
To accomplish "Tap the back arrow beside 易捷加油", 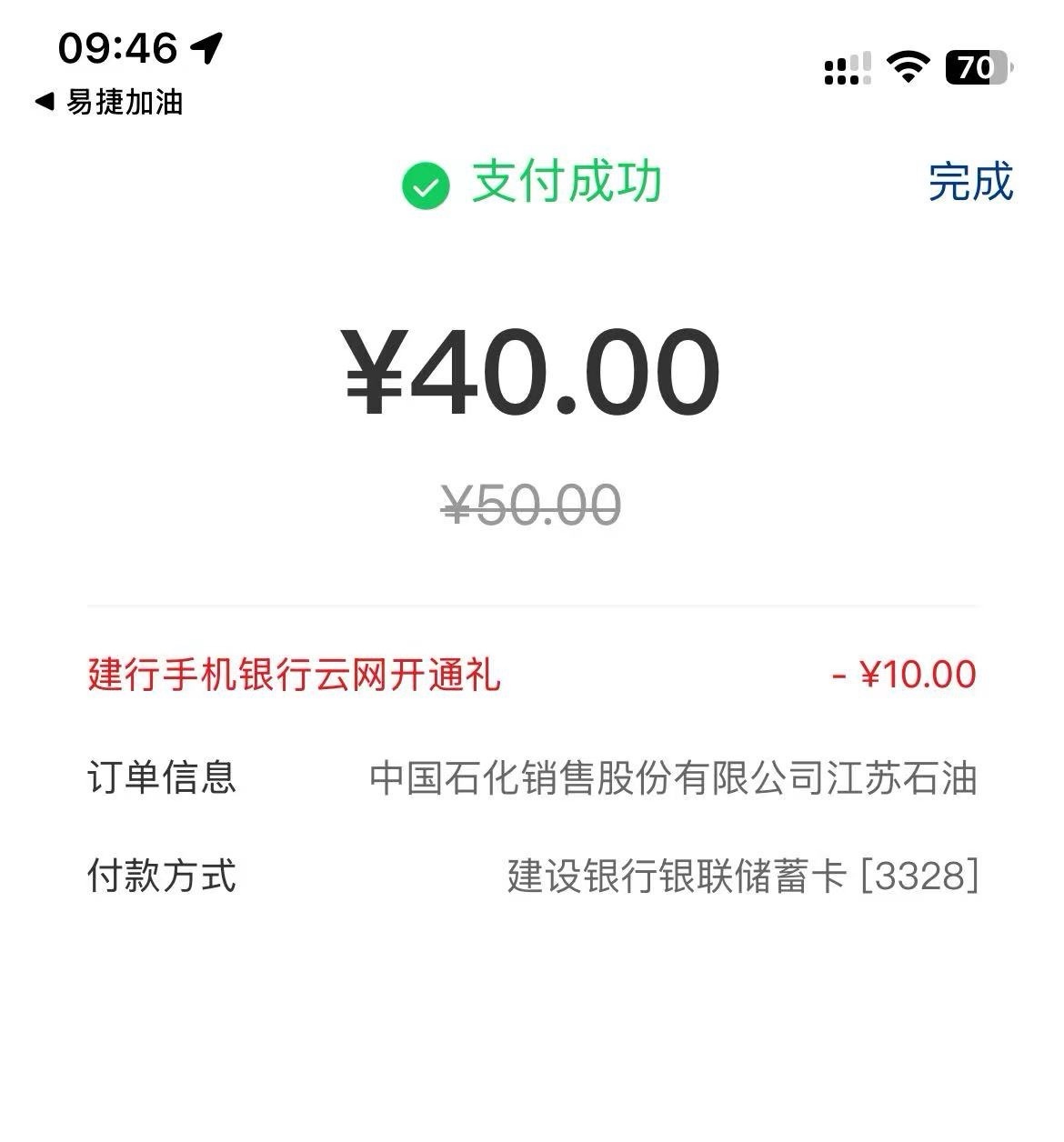I will 44,103.
